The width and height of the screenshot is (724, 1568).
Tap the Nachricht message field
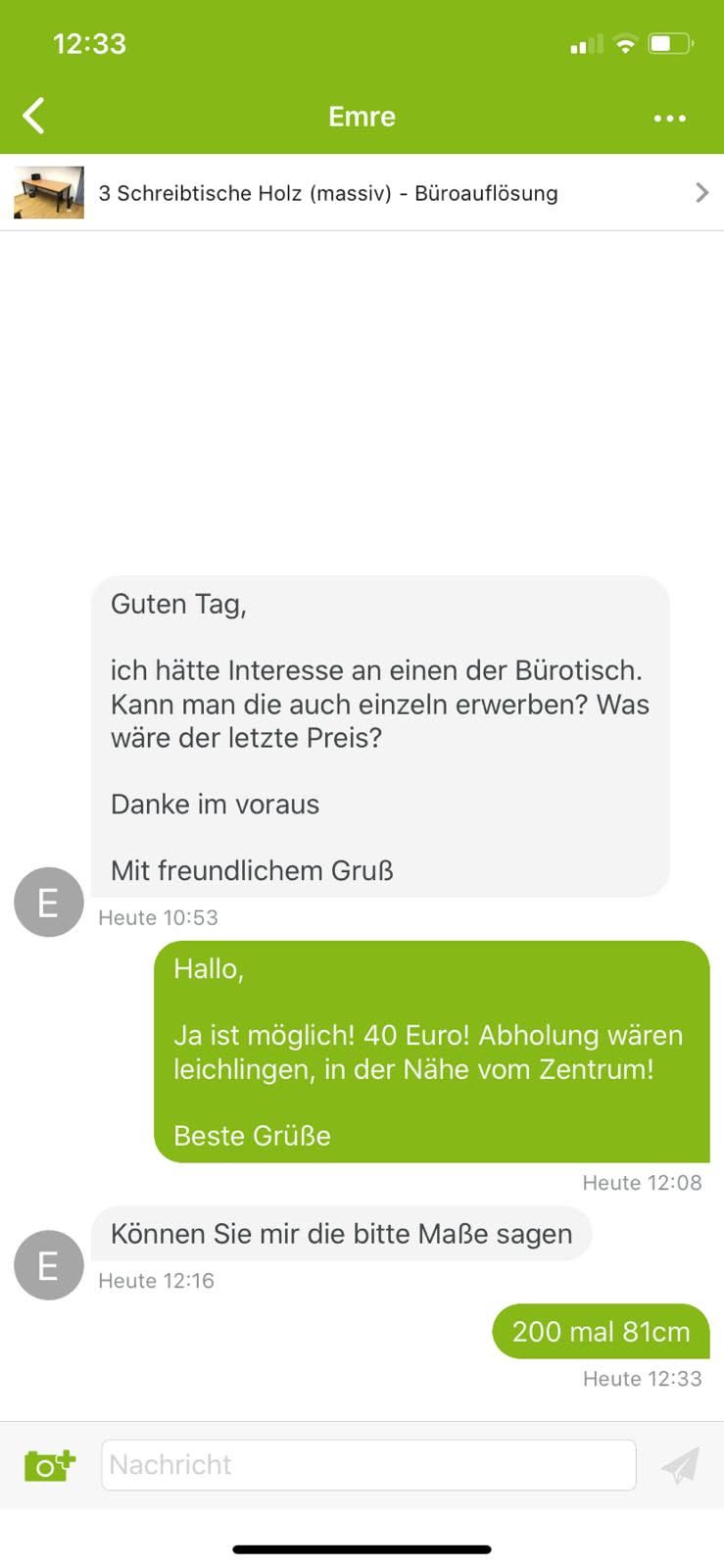click(368, 1465)
